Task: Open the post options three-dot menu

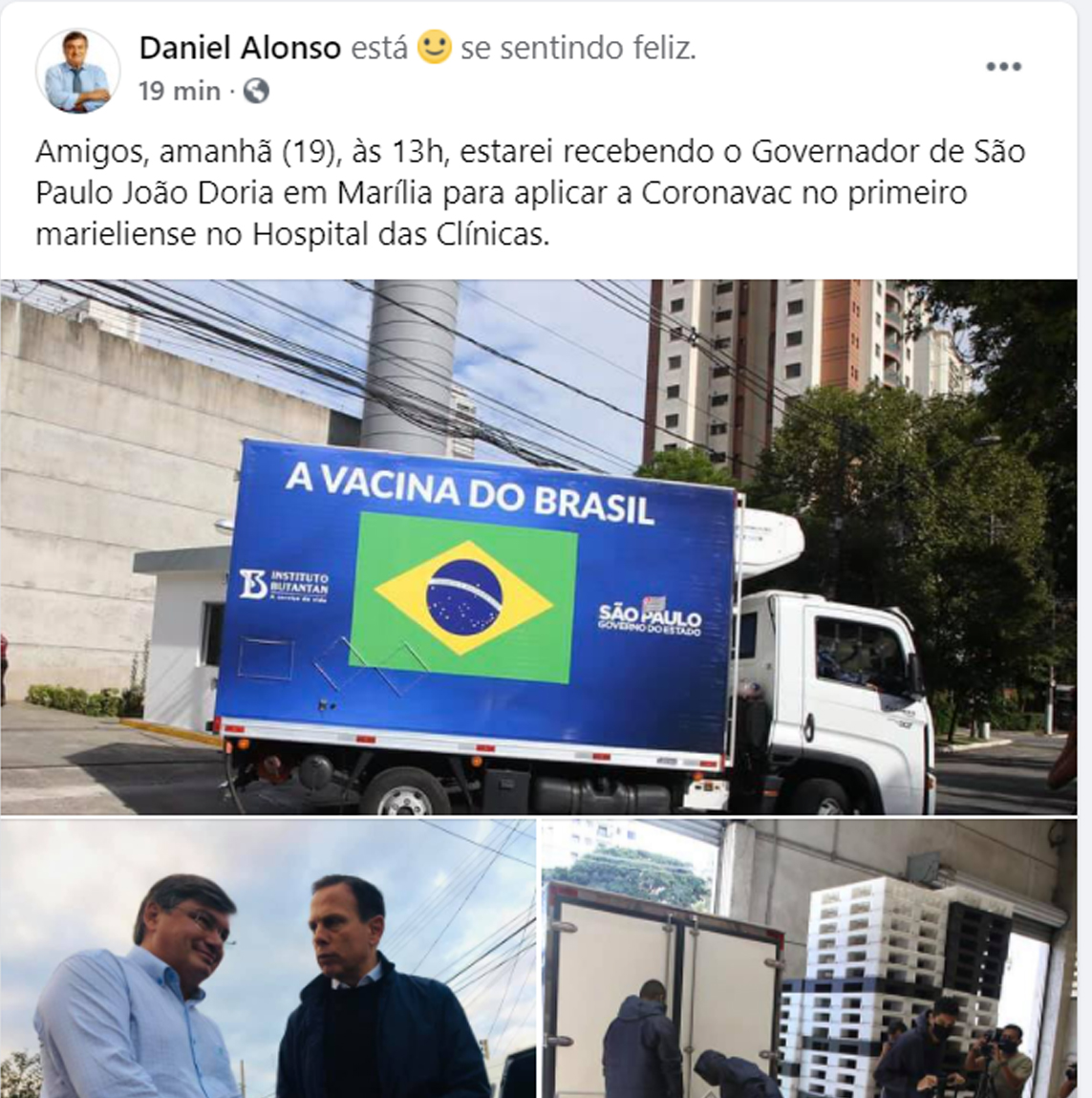Action: 1003,67
